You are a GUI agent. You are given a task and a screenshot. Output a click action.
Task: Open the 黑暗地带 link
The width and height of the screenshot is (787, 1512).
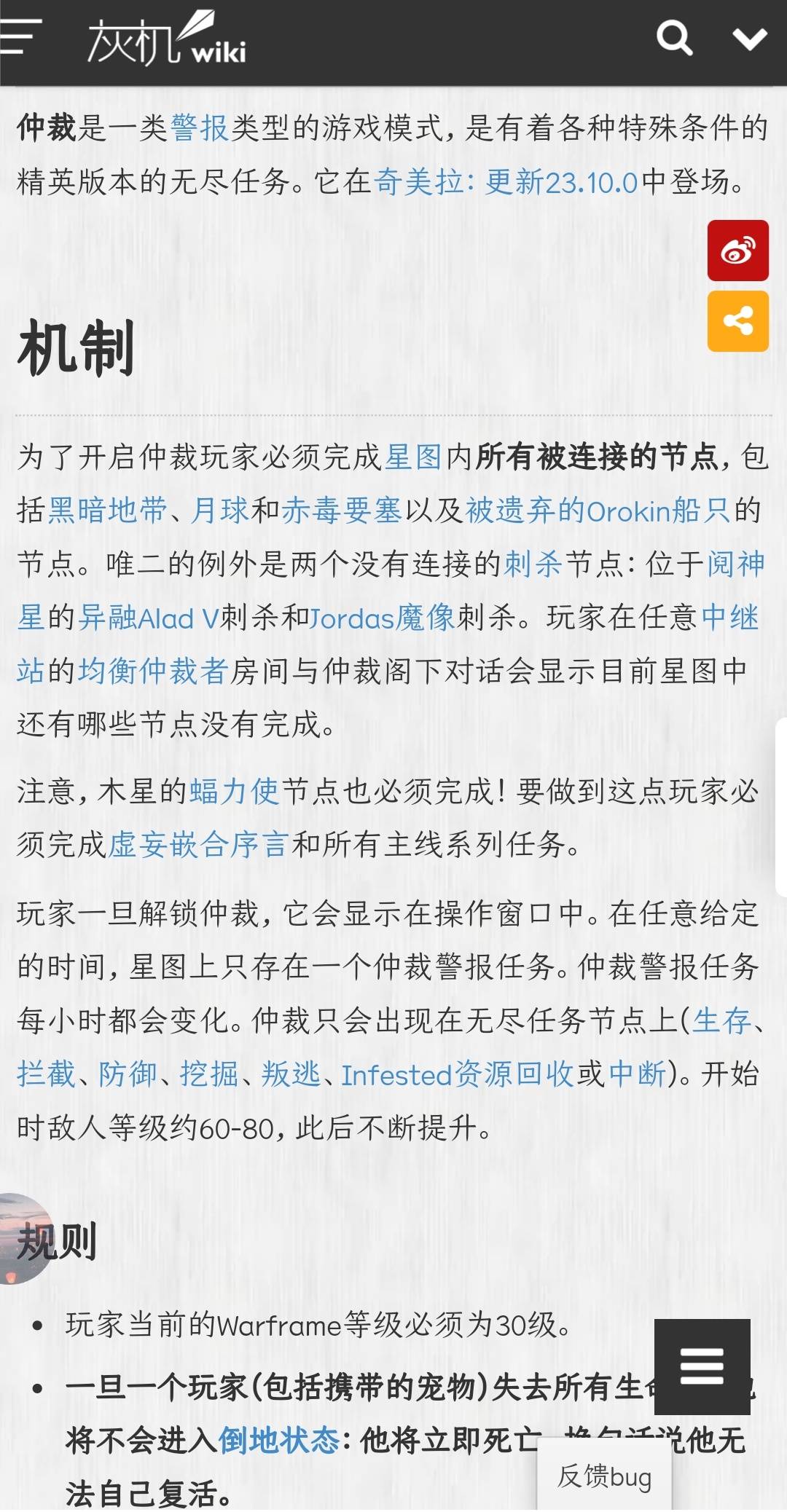[x=108, y=511]
